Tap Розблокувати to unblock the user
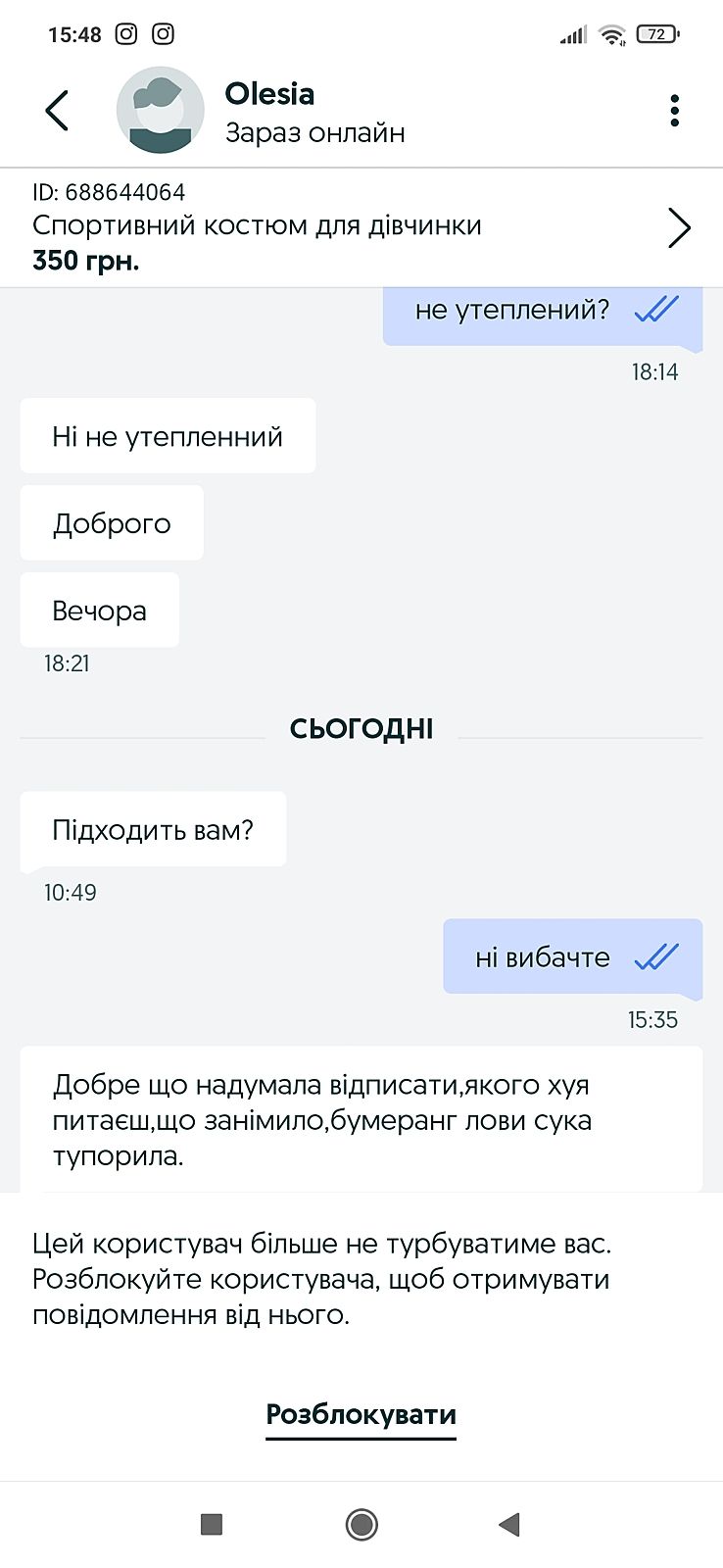Viewport: 723px width, 1568px height. pos(361,1414)
